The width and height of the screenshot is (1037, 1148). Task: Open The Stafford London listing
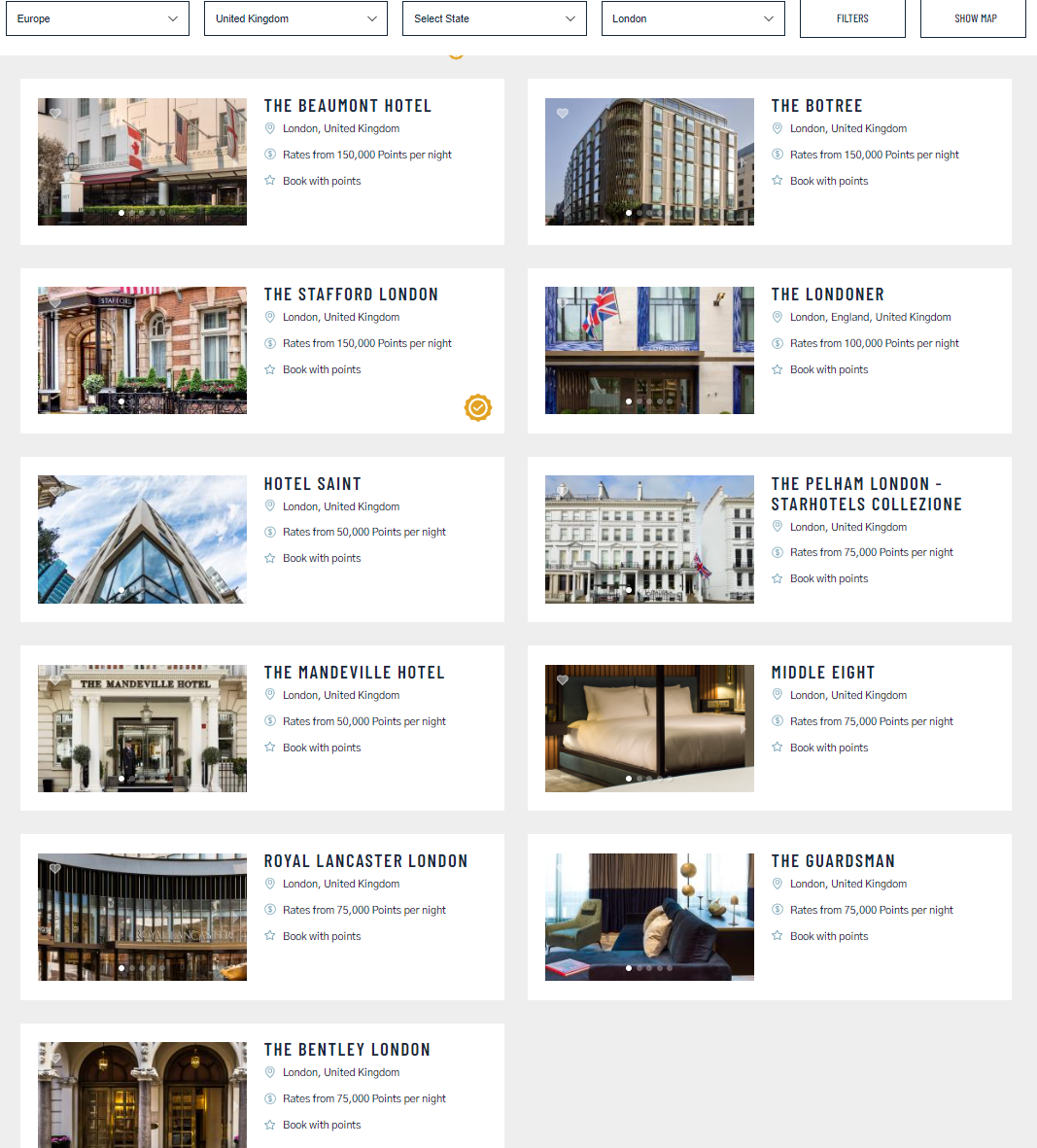(x=351, y=295)
